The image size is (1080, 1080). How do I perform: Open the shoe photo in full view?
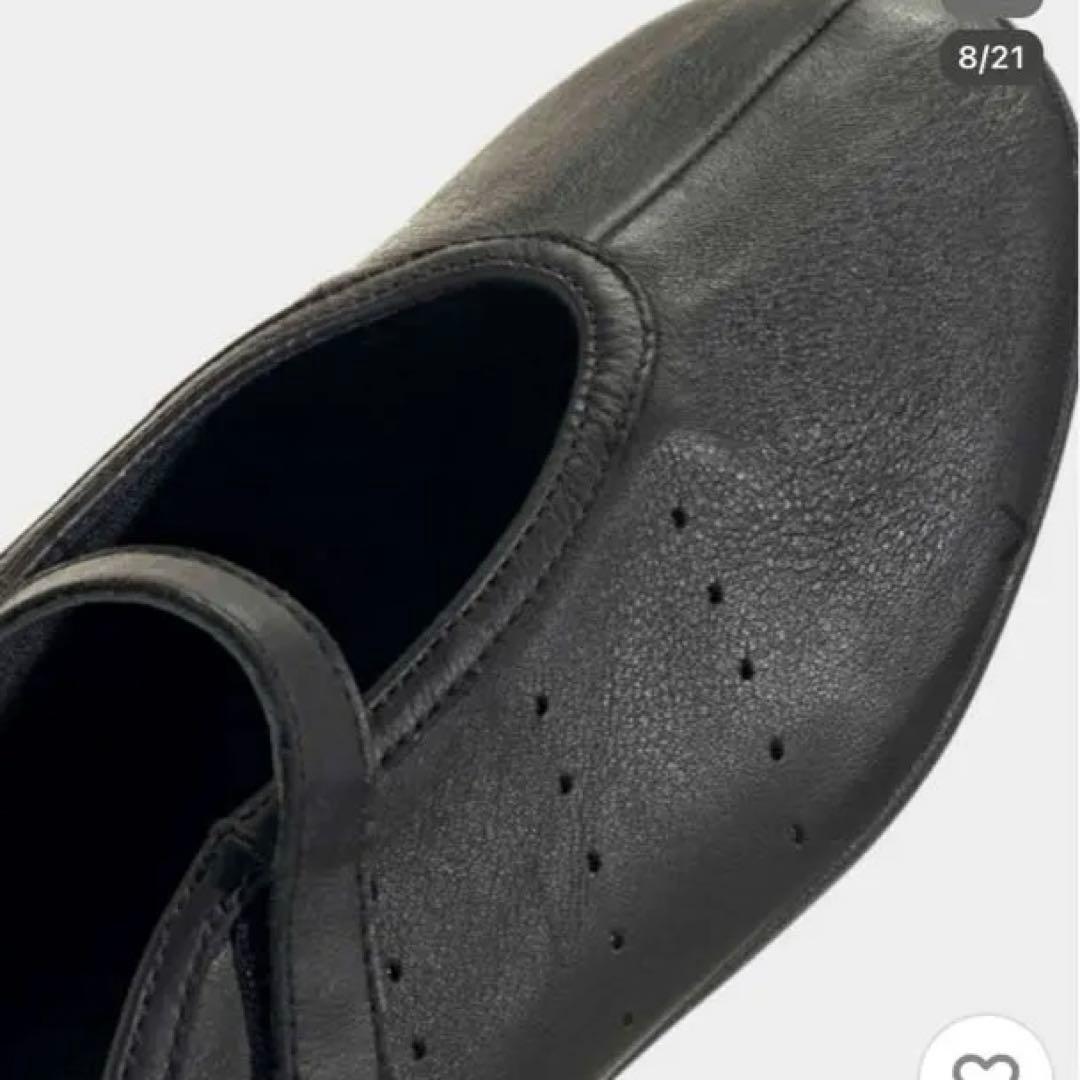click(x=540, y=540)
